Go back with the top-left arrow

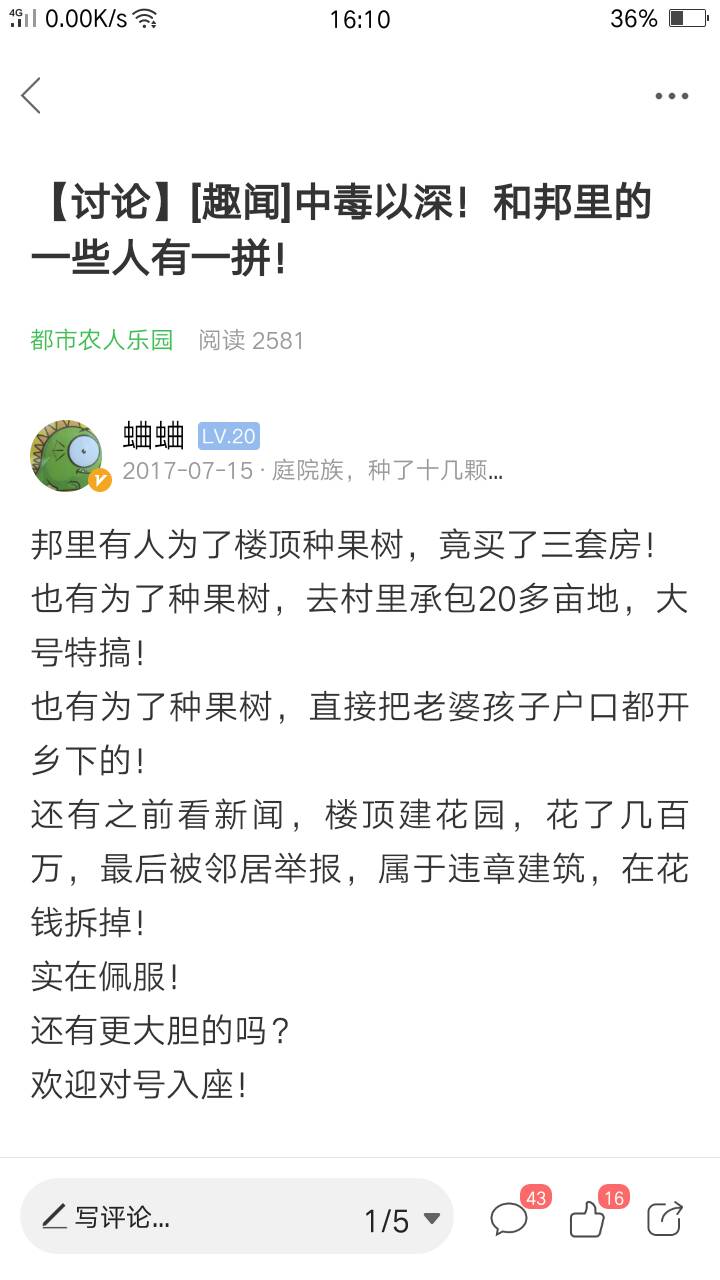pos(31,96)
